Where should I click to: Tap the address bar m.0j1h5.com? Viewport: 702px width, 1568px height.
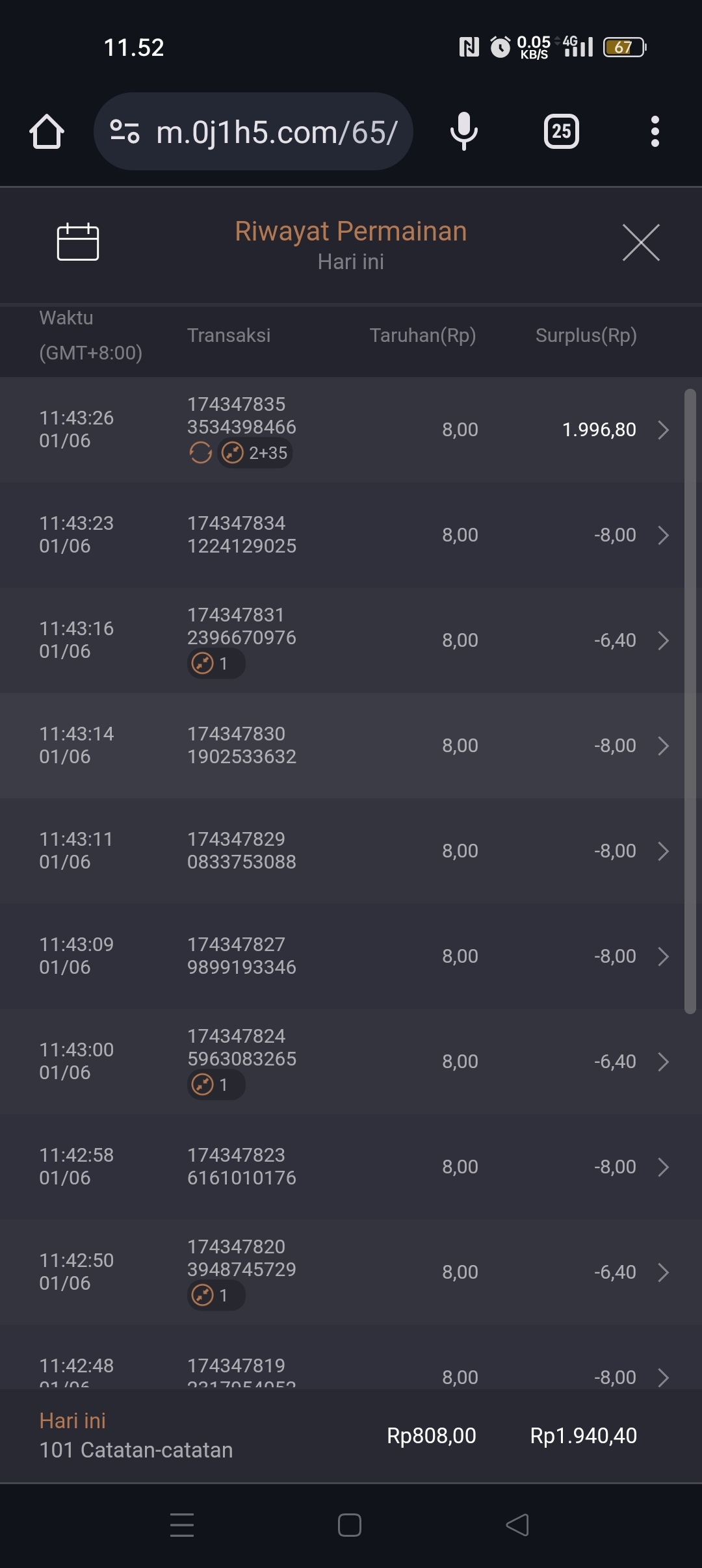pyautogui.click(x=277, y=132)
